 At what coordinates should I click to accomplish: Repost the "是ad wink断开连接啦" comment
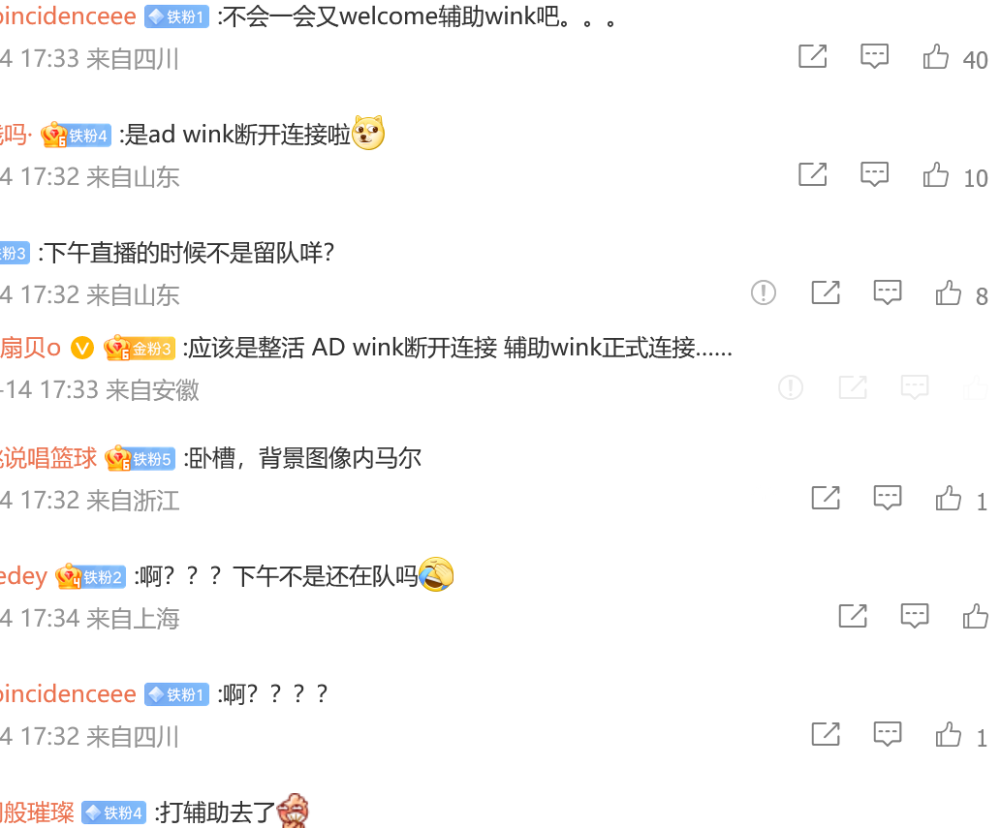(x=813, y=175)
